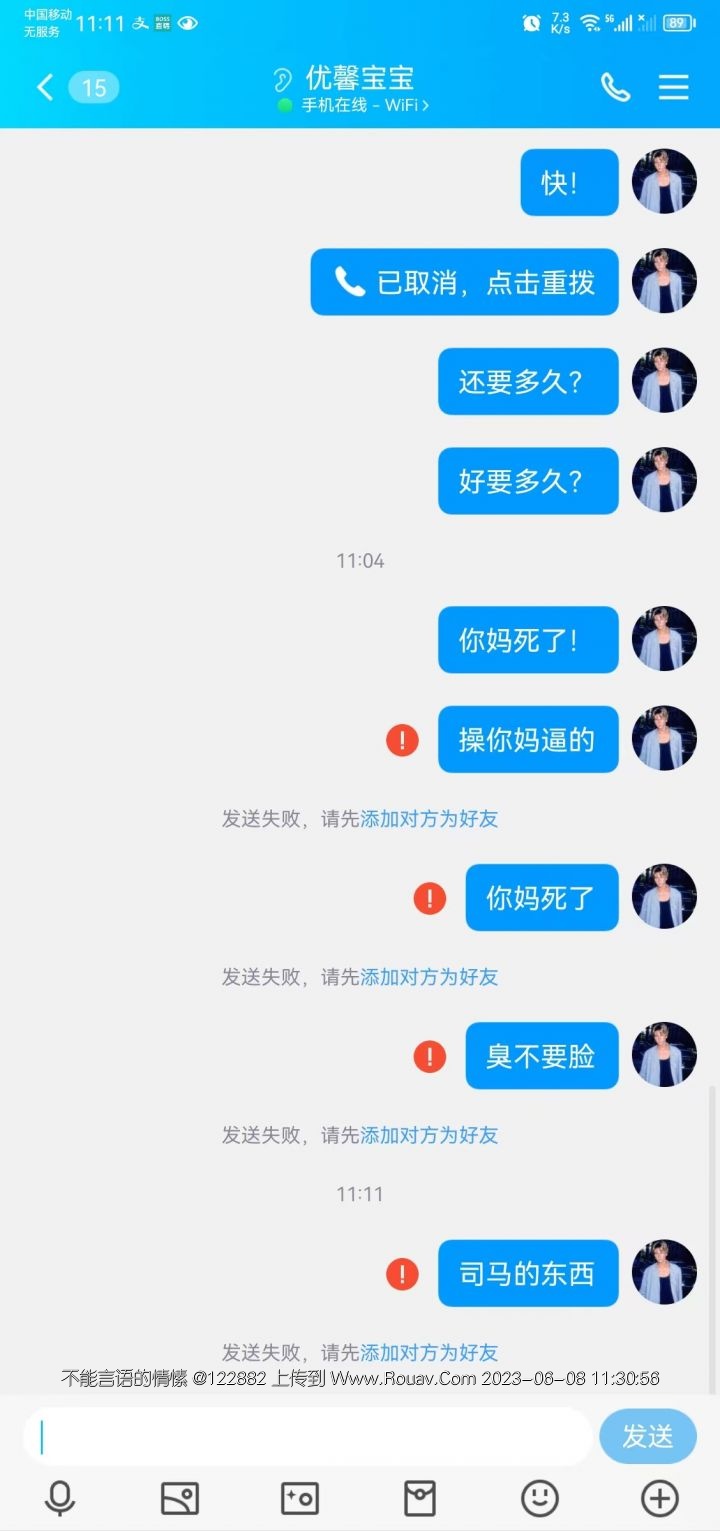Go back to the message list
Screen dimensions: 720x1531
coord(45,88)
